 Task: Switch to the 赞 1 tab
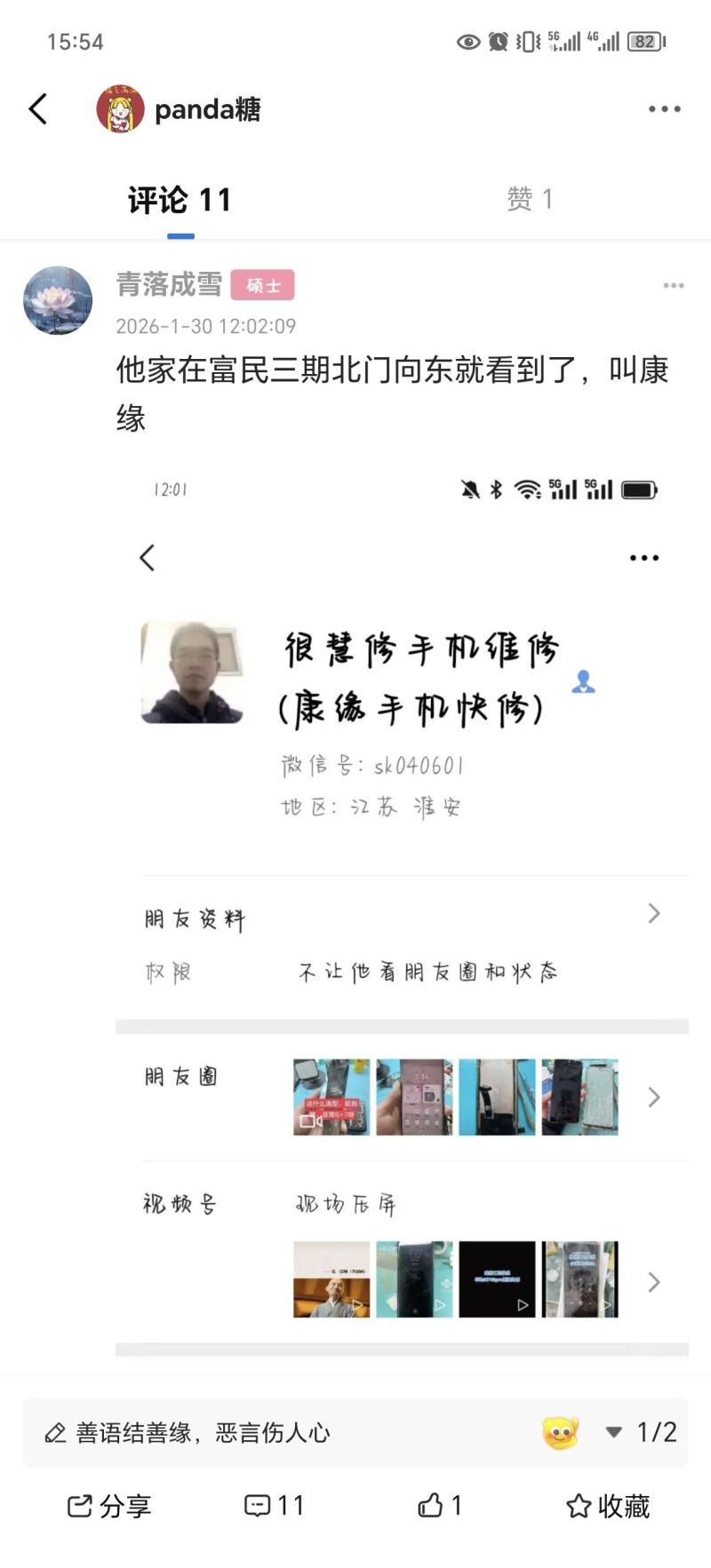[530, 199]
